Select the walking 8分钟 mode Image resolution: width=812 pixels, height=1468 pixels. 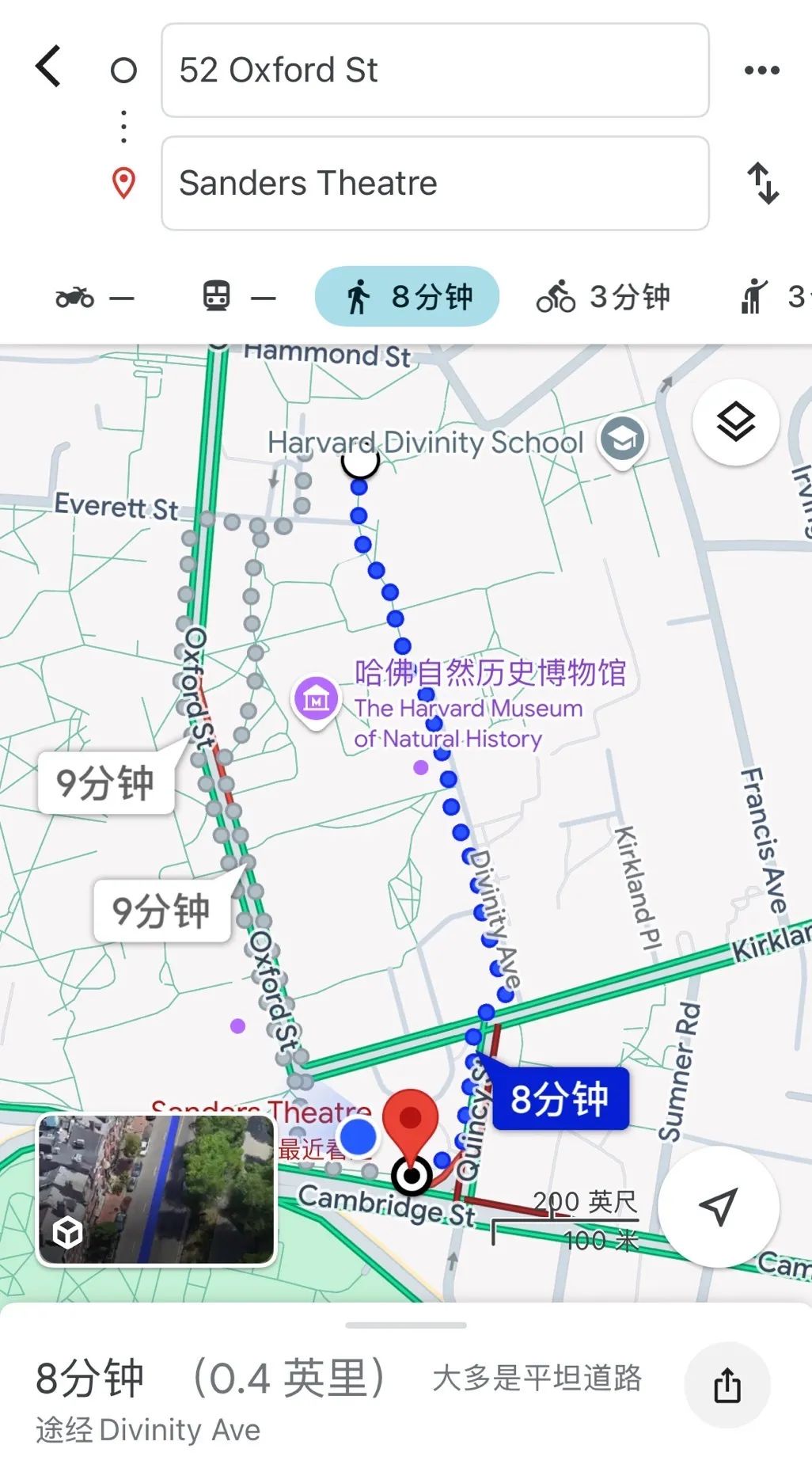407,297
